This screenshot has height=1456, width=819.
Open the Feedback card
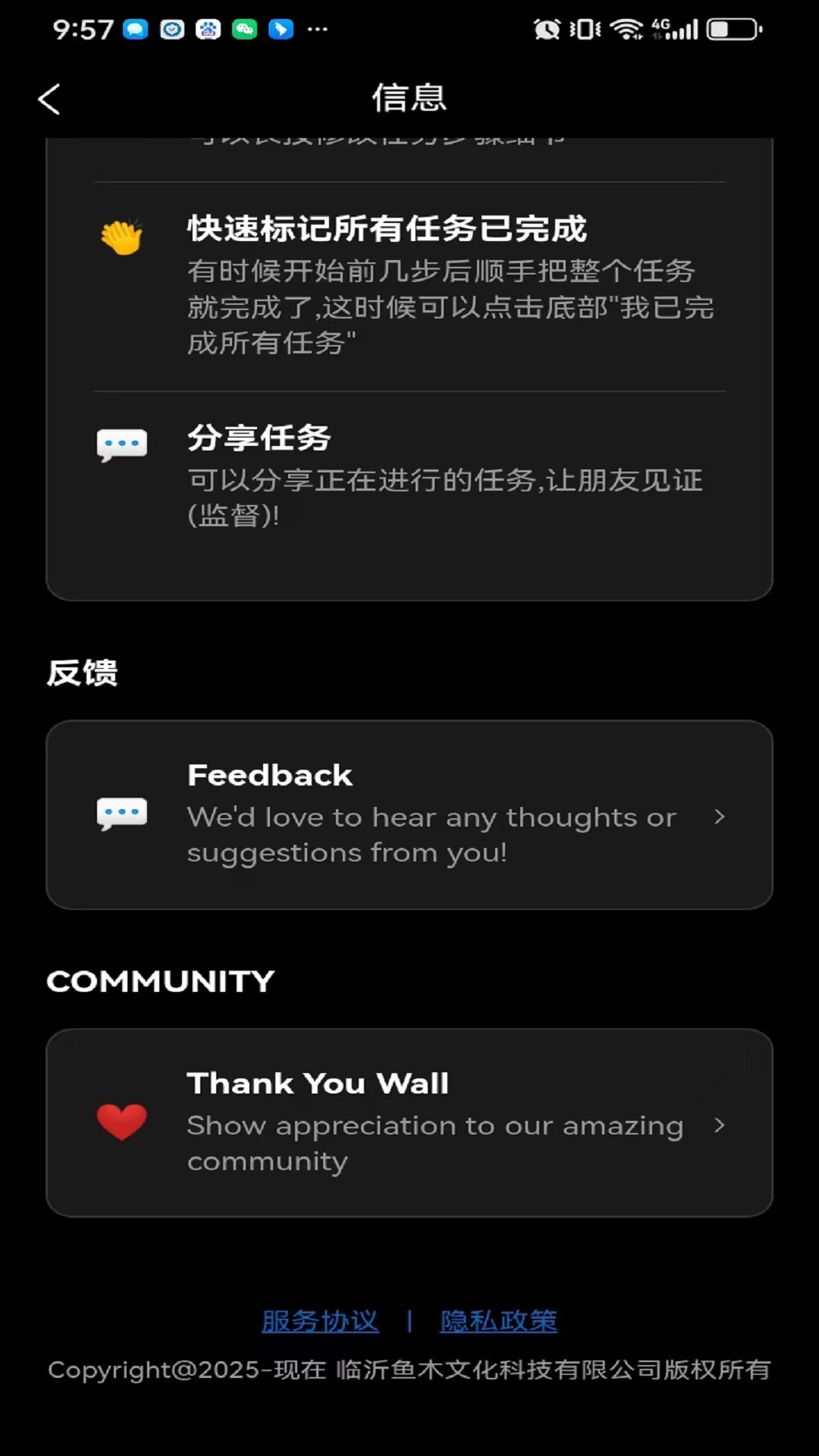[409, 815]
